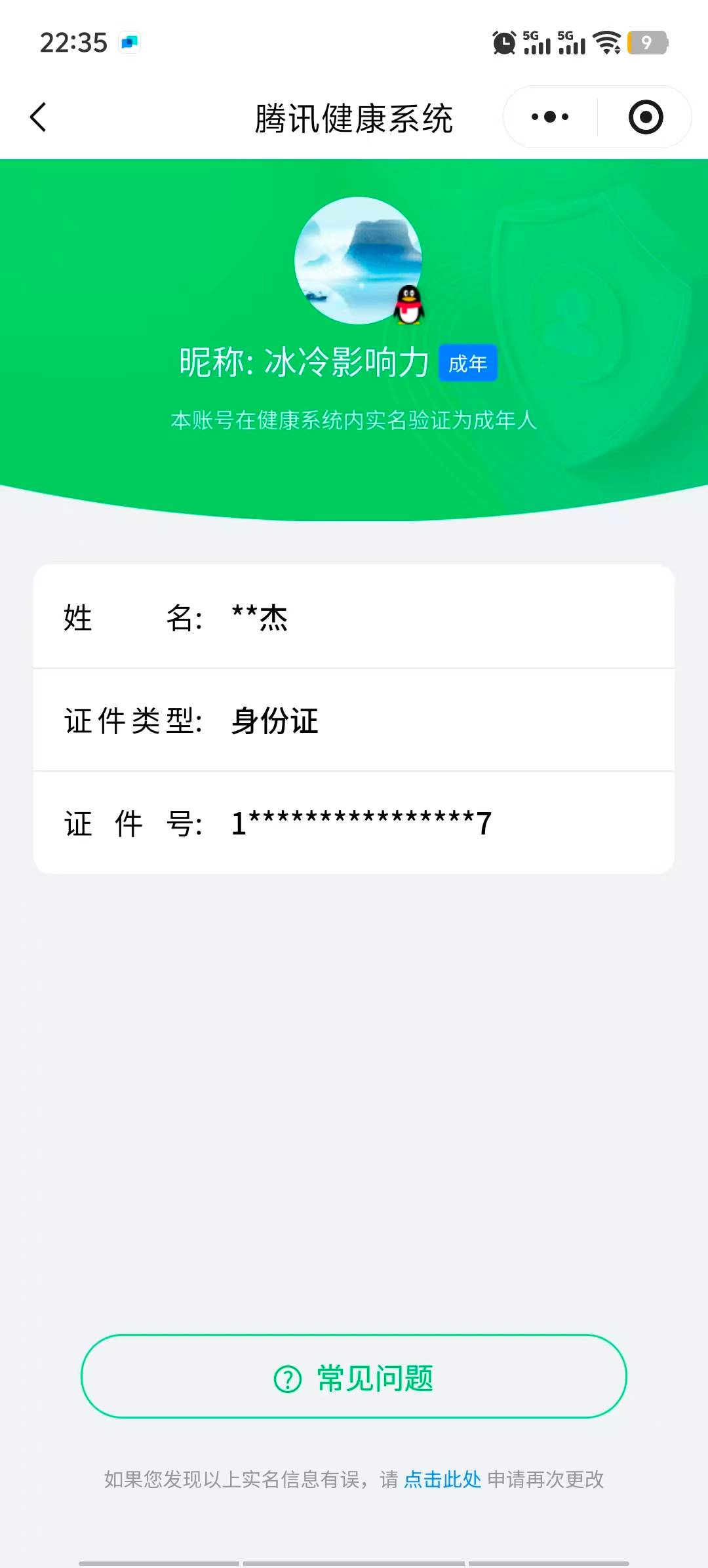Tap the Wi-Fi icon in the status bar
Image resolution: width=708 pixels, height=1568 pixels.
(x=606, y=42)
